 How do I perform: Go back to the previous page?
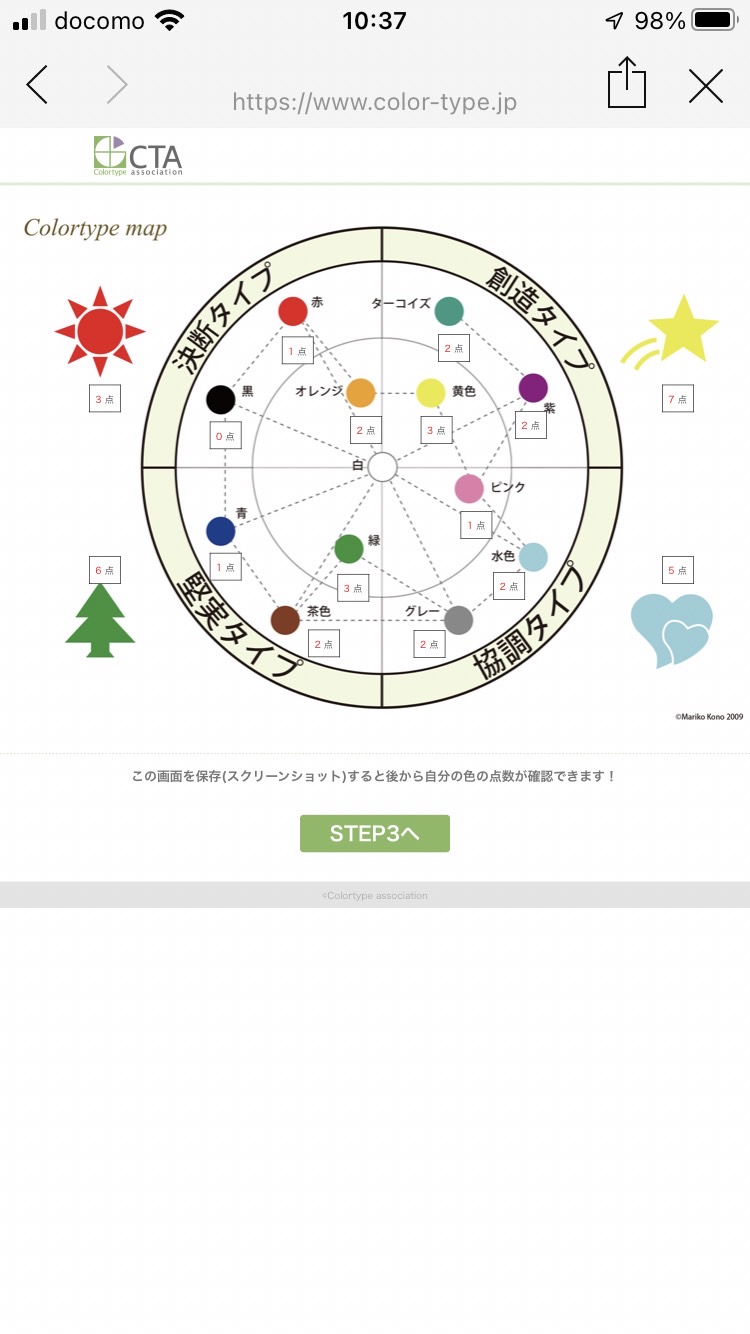click(37, 86)
